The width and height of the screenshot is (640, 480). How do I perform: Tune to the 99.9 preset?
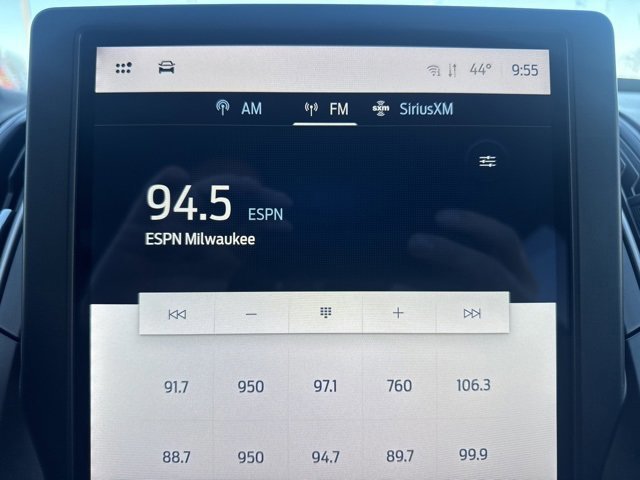pyautogui.click(x=473, y=455)
